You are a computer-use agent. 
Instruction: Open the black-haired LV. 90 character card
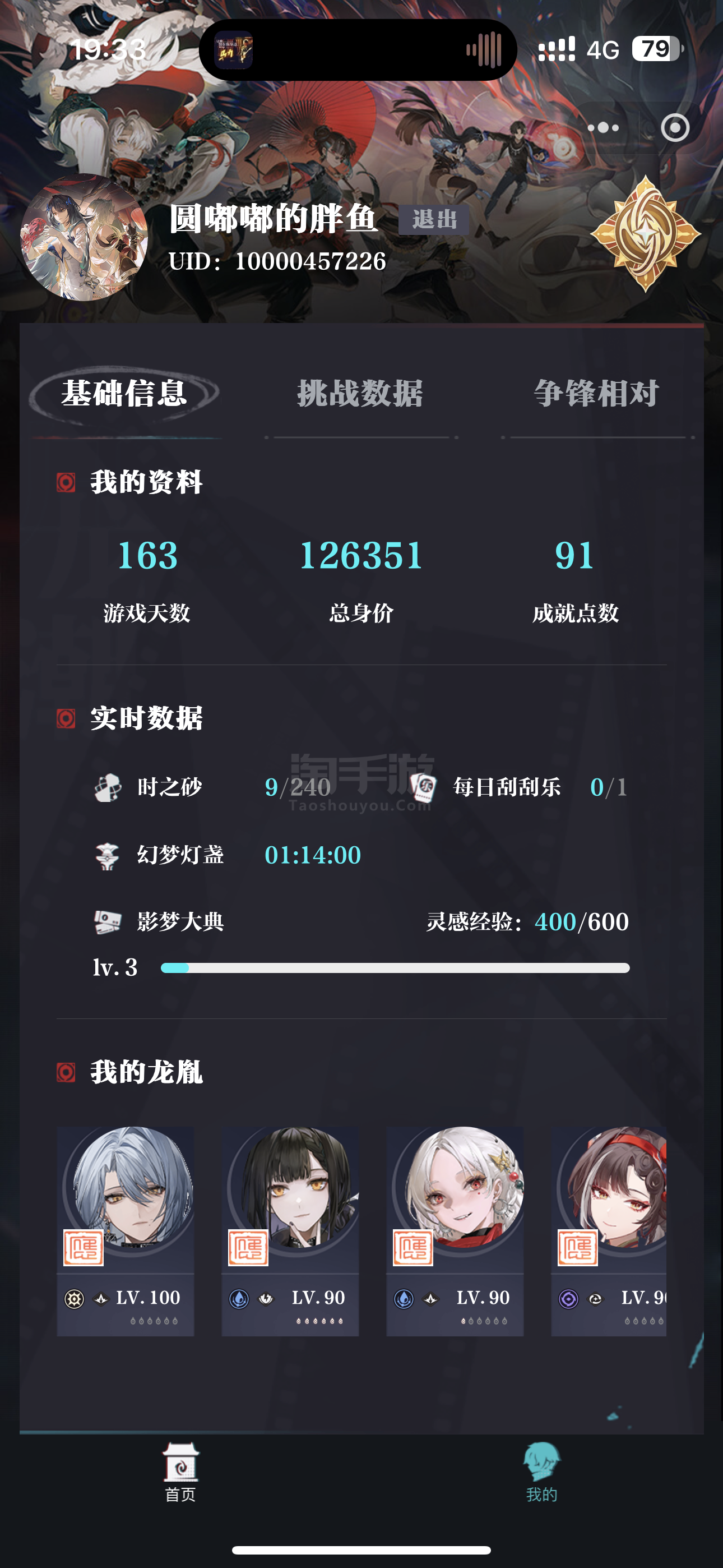click(x=290, y=1231)
